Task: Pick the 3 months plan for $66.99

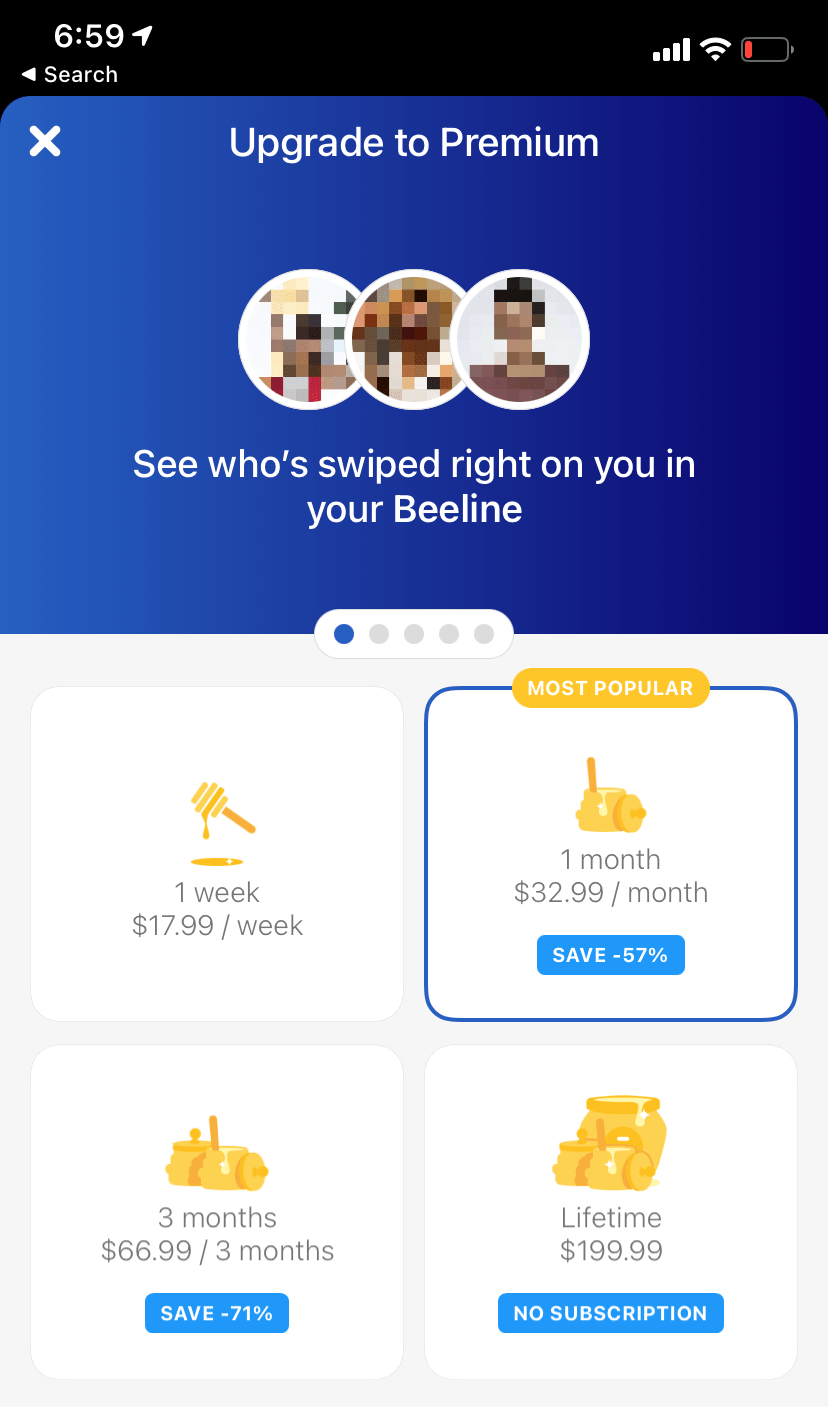Action: pos(217,1211)
